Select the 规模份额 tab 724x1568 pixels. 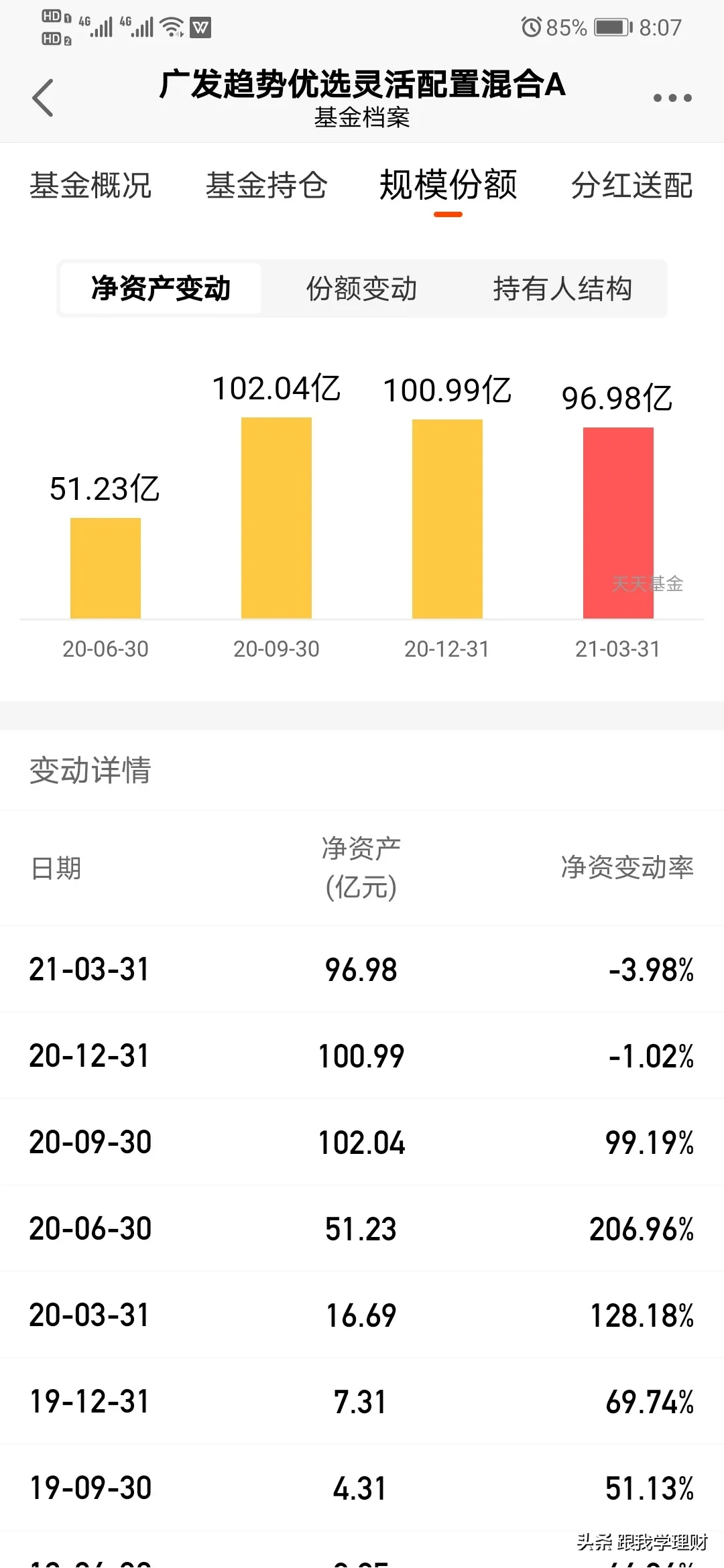(448, 186)
